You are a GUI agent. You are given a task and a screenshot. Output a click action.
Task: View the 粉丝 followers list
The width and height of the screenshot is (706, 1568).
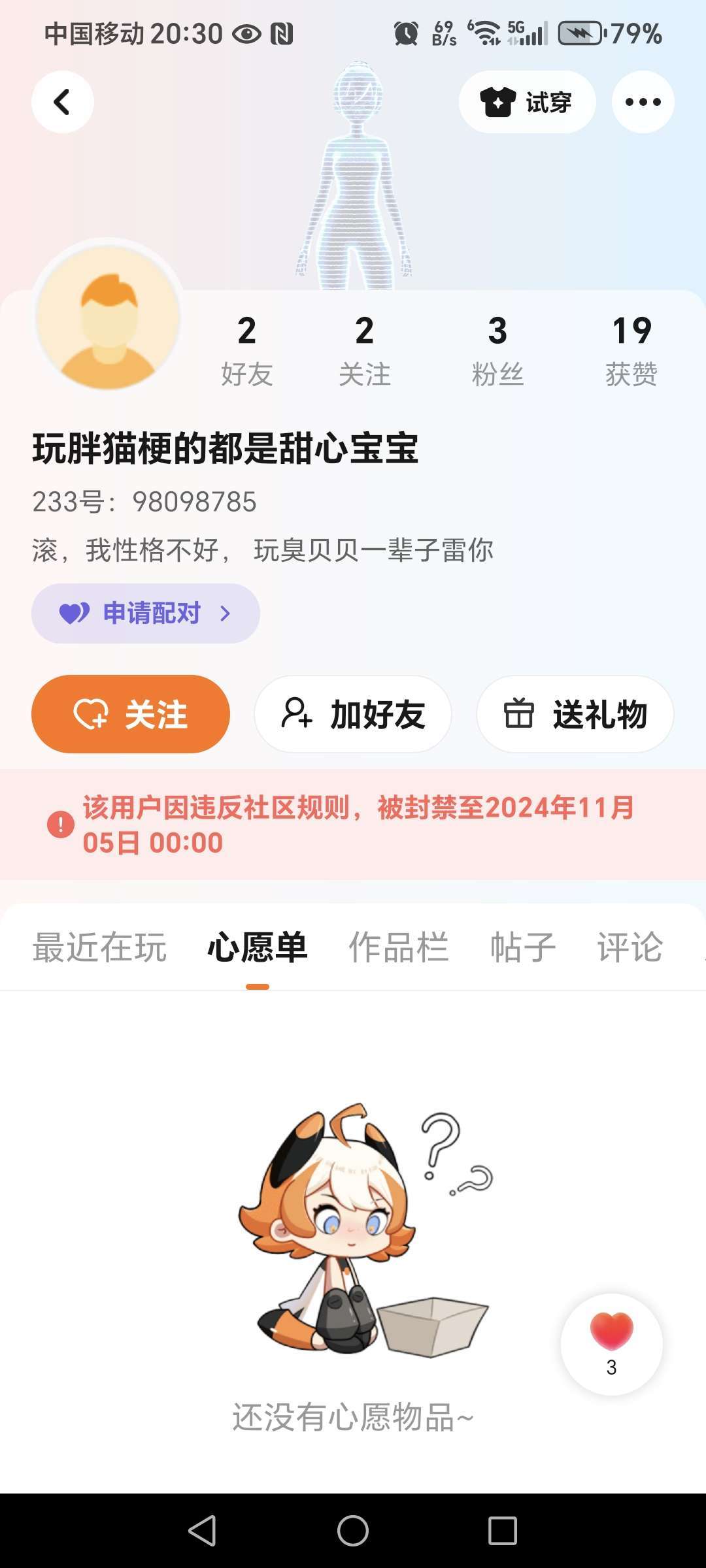coord(497,350)
